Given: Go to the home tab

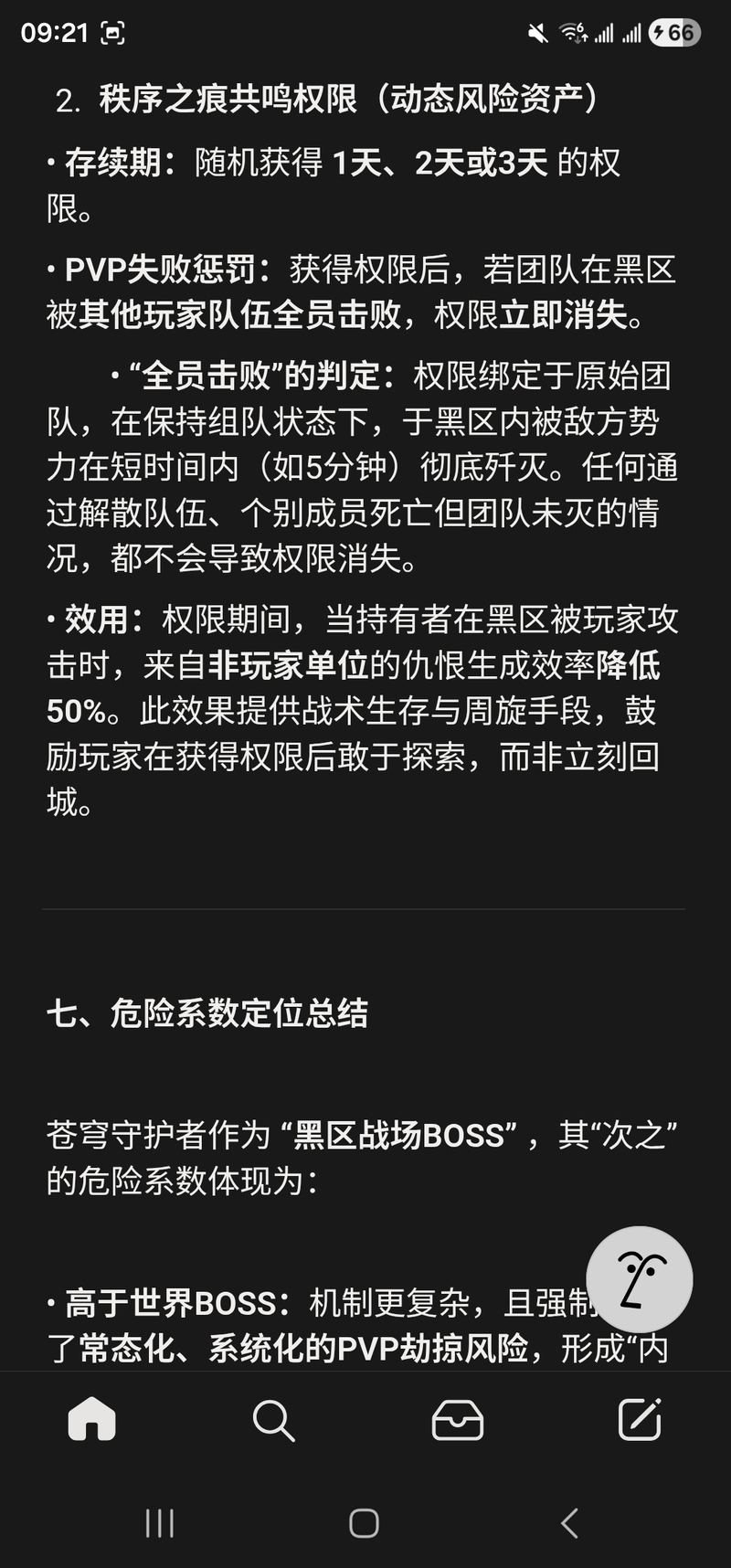Looking at the screenshot, I should pyautogui.click(x=92, y=1420).
